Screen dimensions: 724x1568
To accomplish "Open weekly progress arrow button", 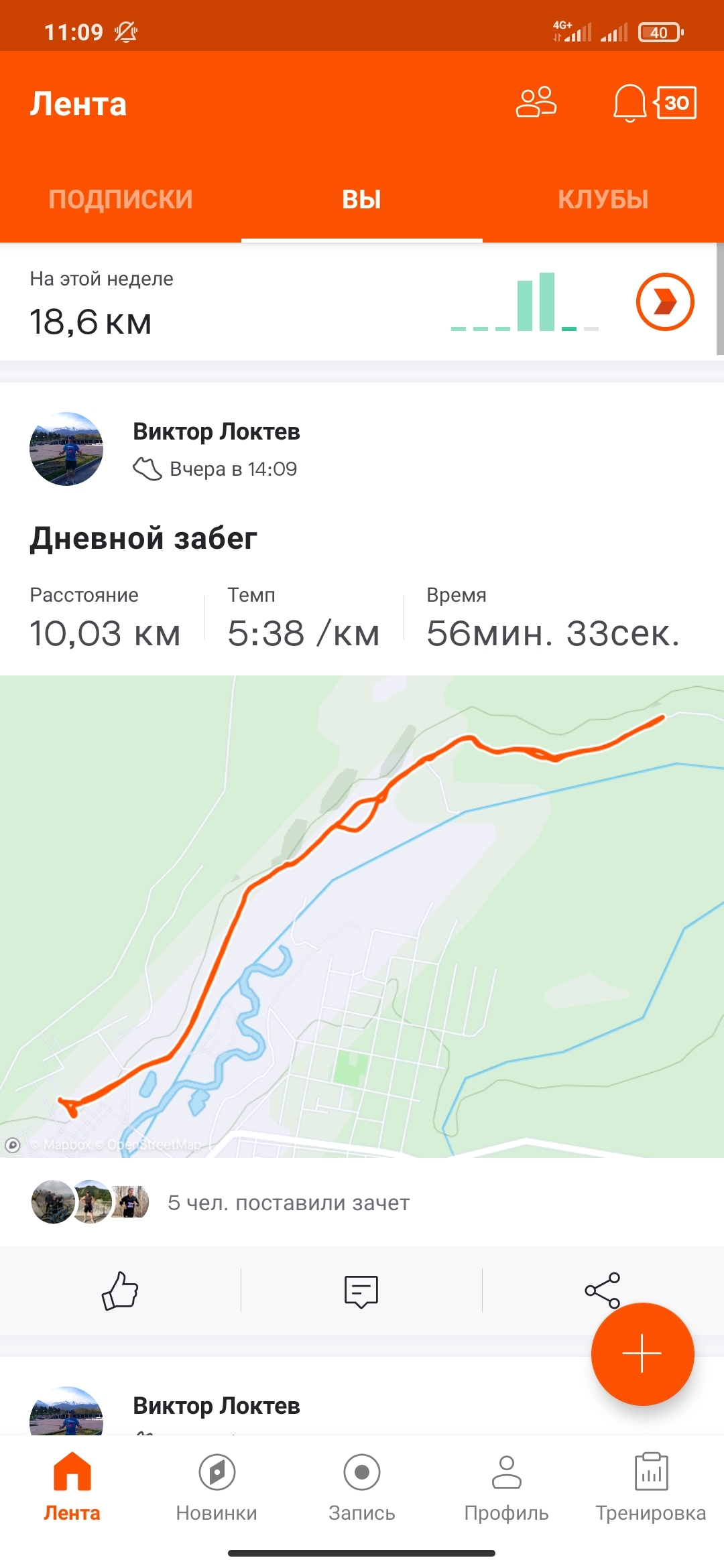I will 664,302.
